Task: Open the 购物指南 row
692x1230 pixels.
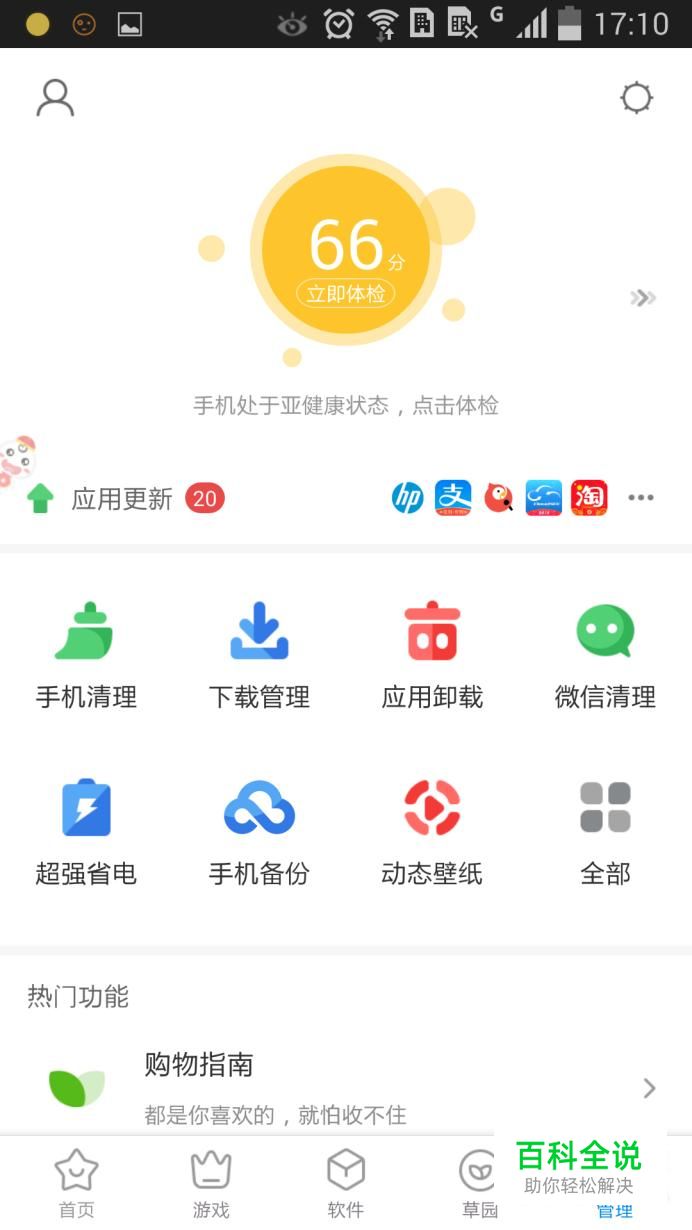Action: coord(346,1087)
